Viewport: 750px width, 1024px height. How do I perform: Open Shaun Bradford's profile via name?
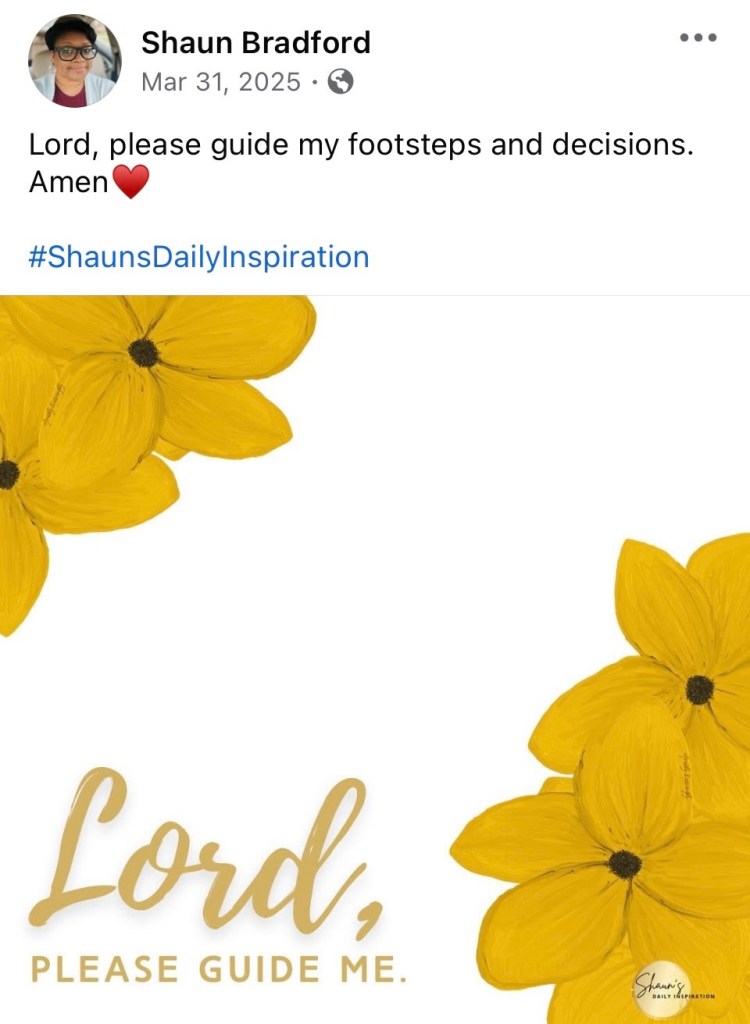point(255,43)
